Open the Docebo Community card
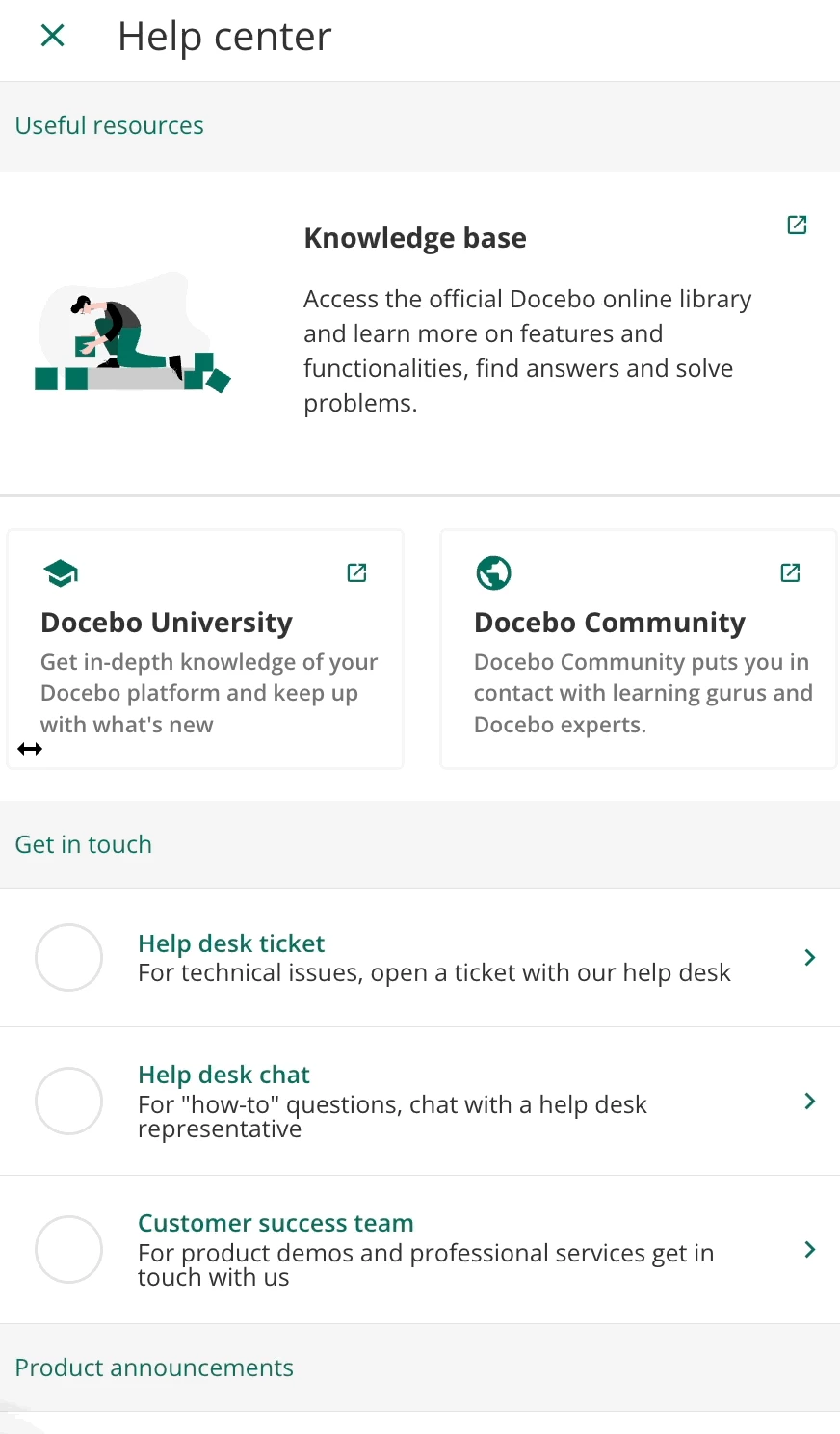This screenshot has width=840, height=1434. point(638,649)
